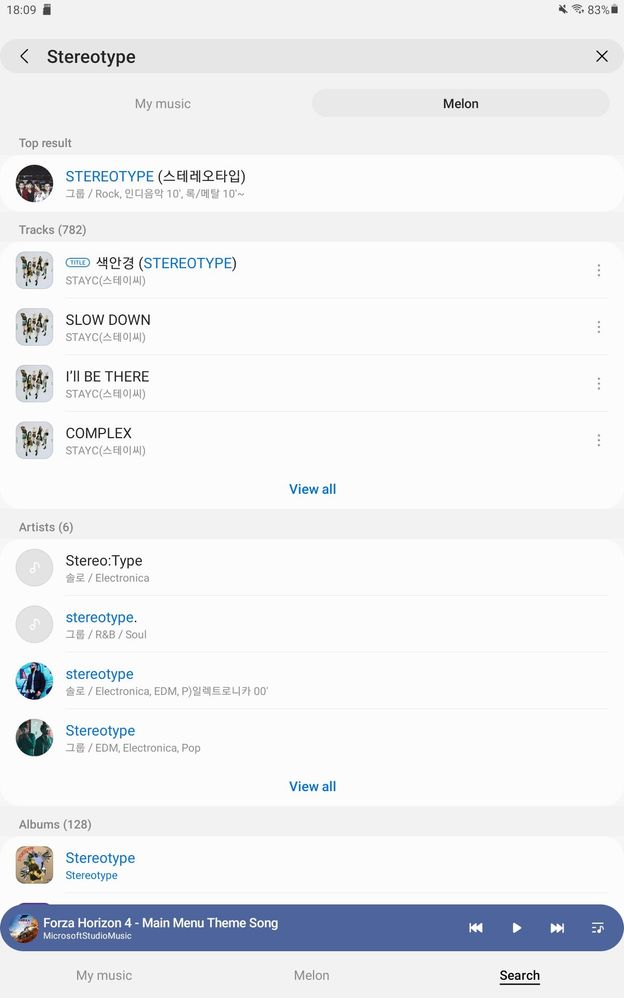
Task: Open top result STEREOTYPE (스테레오타입)
Action: point(300,183)
